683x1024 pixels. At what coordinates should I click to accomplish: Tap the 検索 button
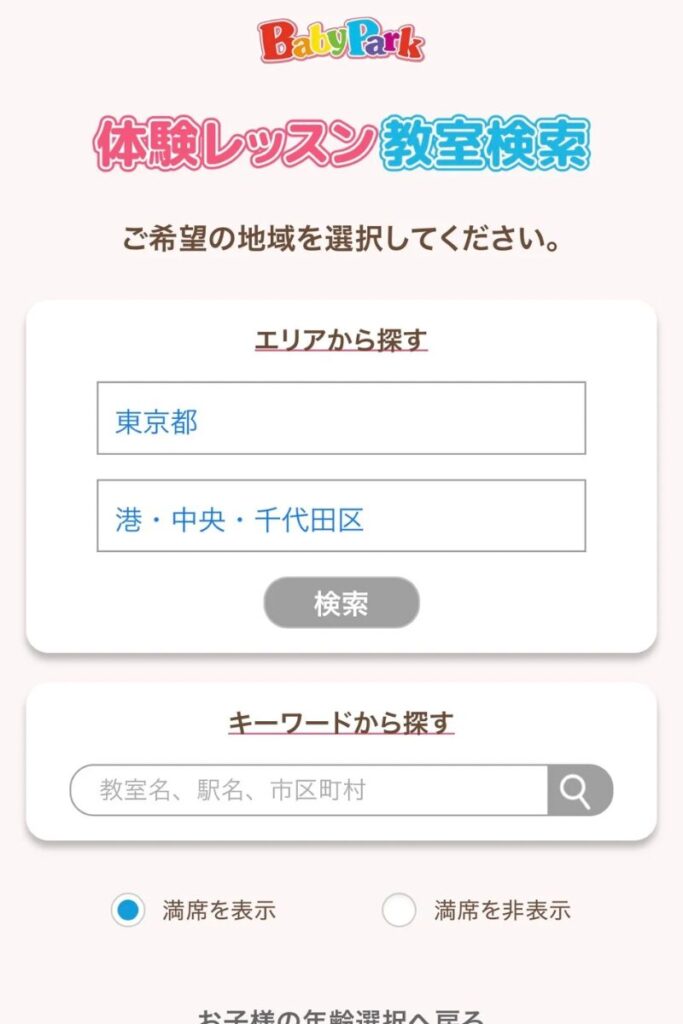pyautogui.click(x=341, y=603)
